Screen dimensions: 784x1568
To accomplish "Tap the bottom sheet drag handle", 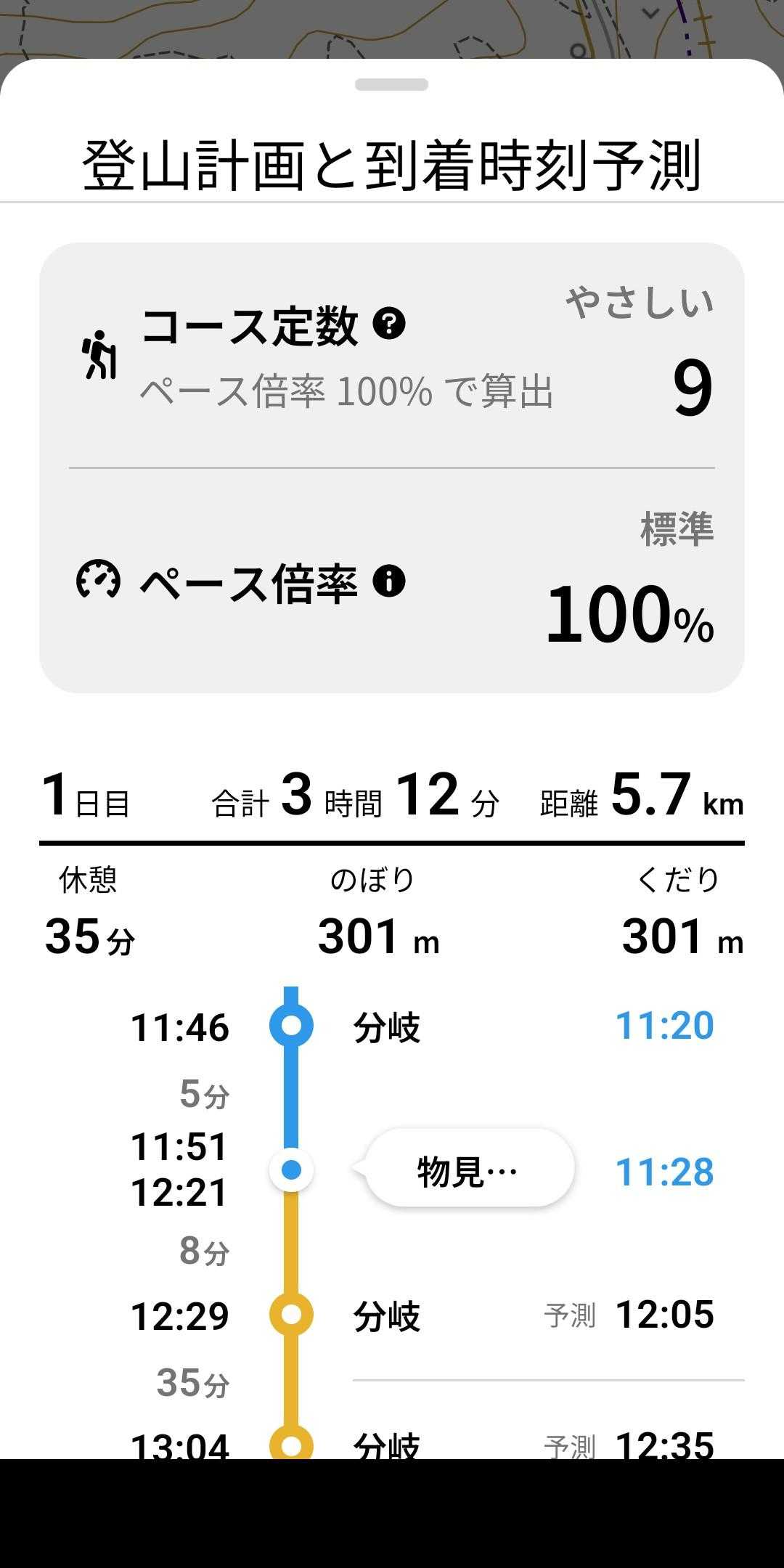I will pos(391,85).
